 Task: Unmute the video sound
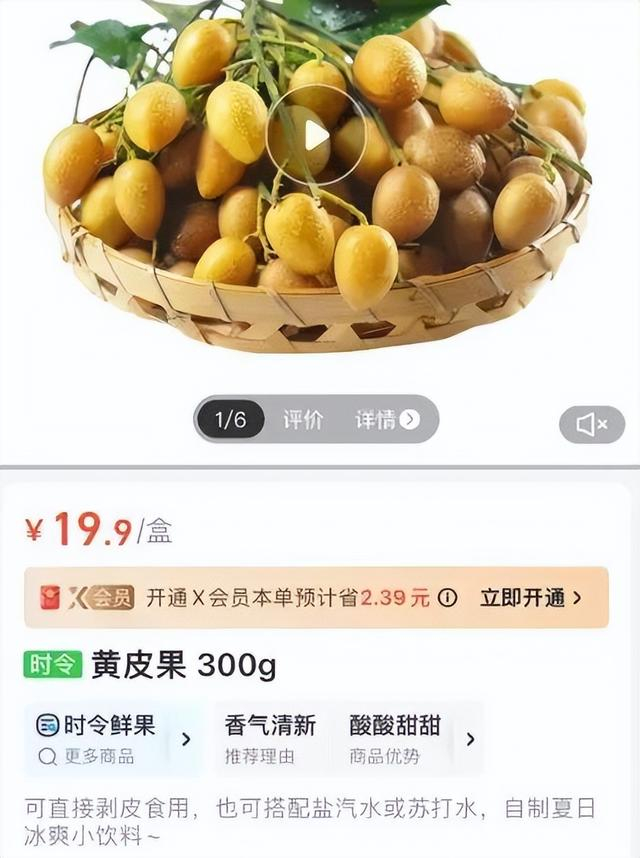(592, 425)
